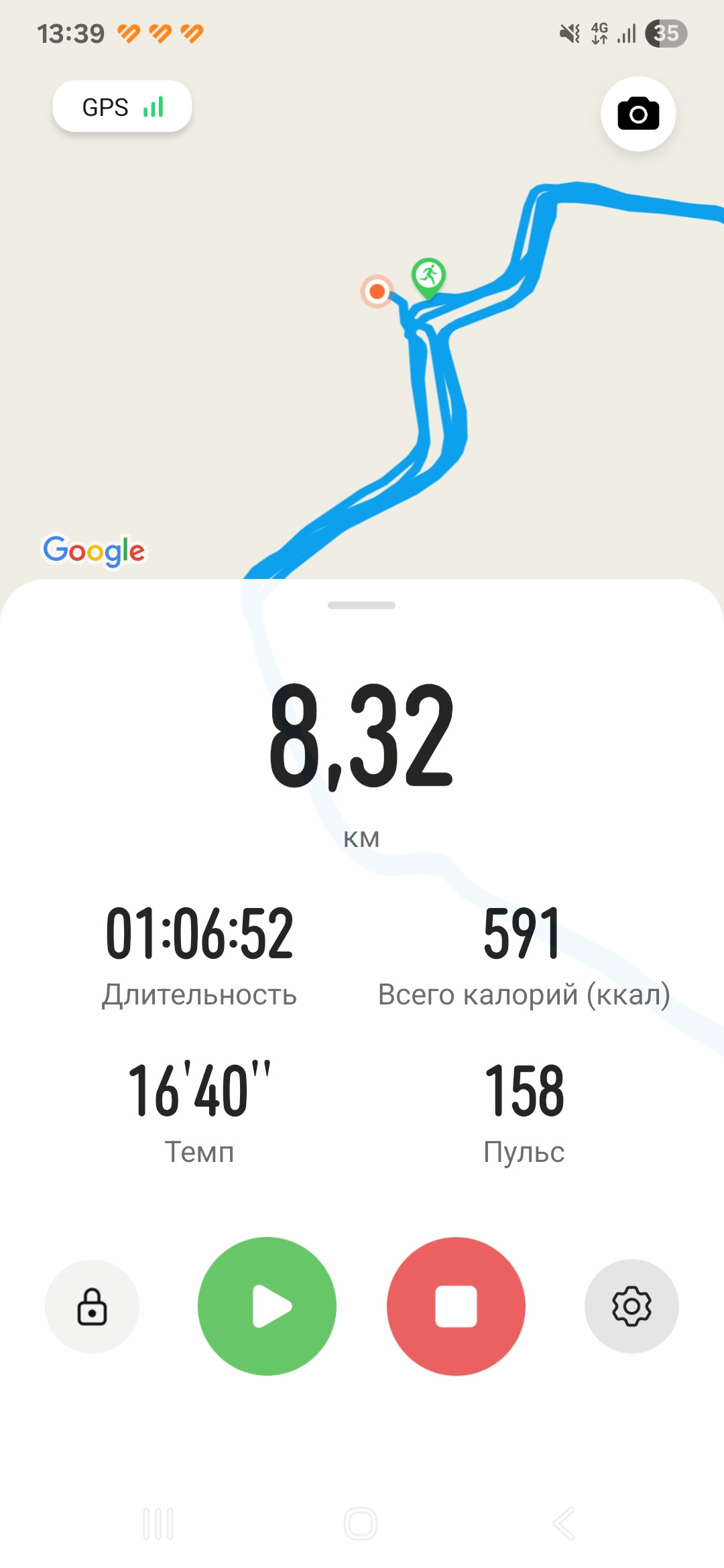Image resolution: width=724 pixels, height=1568 pixels.
Task: Open recent apps from navigation bar
Action: (x=158, y=1524)
